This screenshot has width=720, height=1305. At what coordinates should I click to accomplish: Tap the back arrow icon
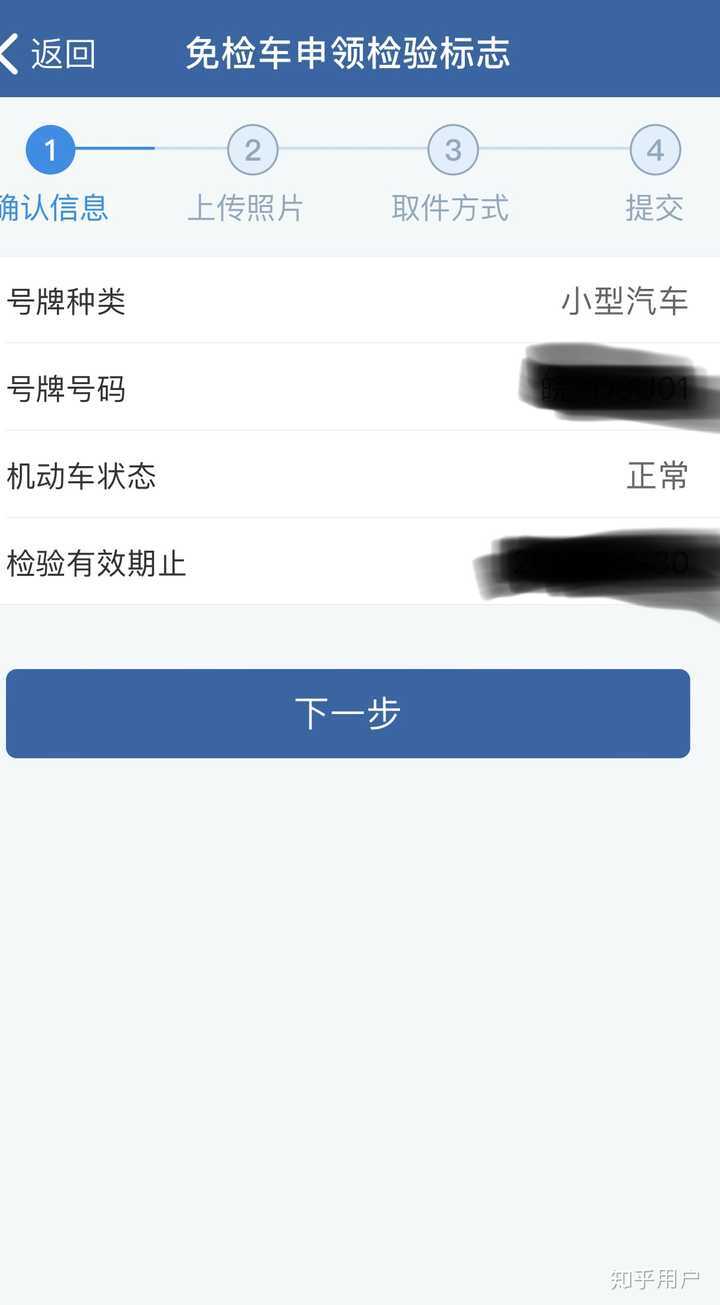(16, 52)
